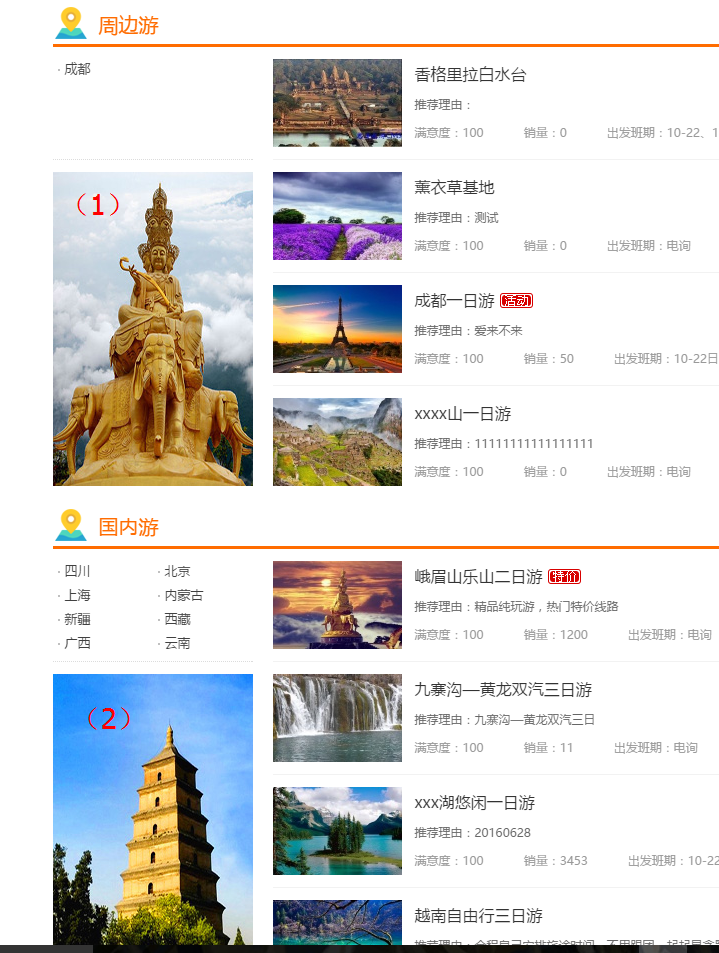Screen dimensions: 719x953
Task: Open the xxx湖悠闲一日游 listing
Action: (474, 803)
